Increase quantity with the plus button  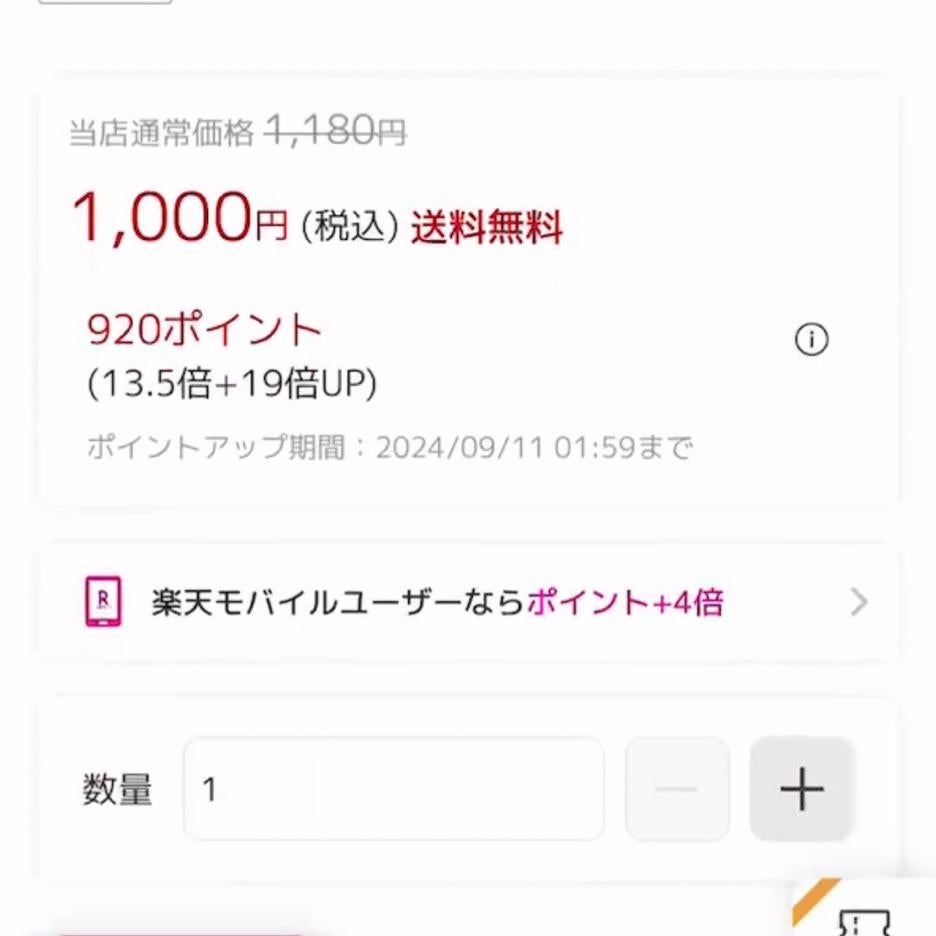(801, 790)
